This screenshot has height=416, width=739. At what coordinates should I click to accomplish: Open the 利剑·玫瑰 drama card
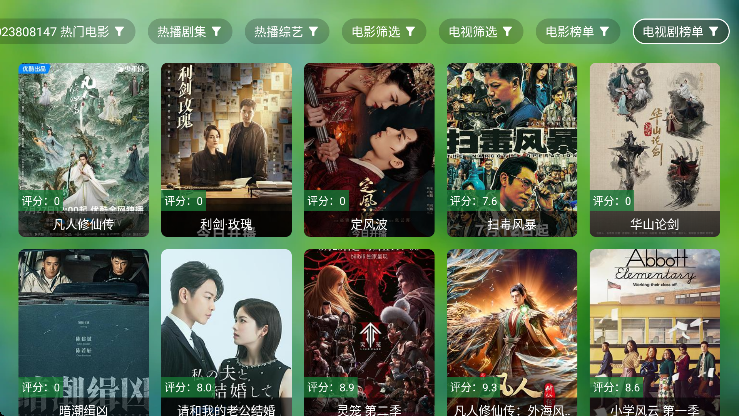[x=226, y=150]
